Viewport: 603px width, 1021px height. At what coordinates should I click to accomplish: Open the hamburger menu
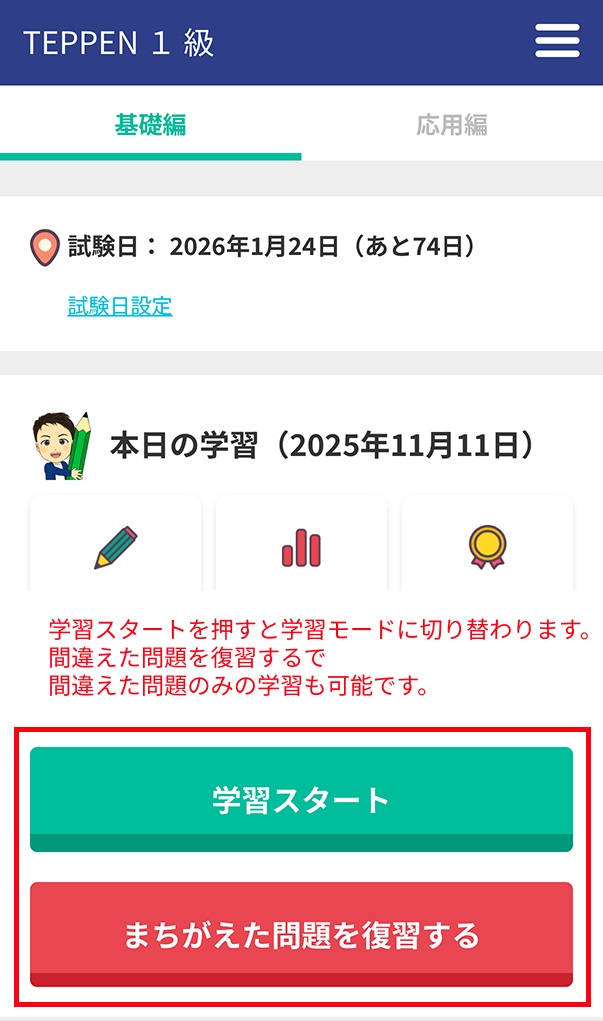[557, 42]
